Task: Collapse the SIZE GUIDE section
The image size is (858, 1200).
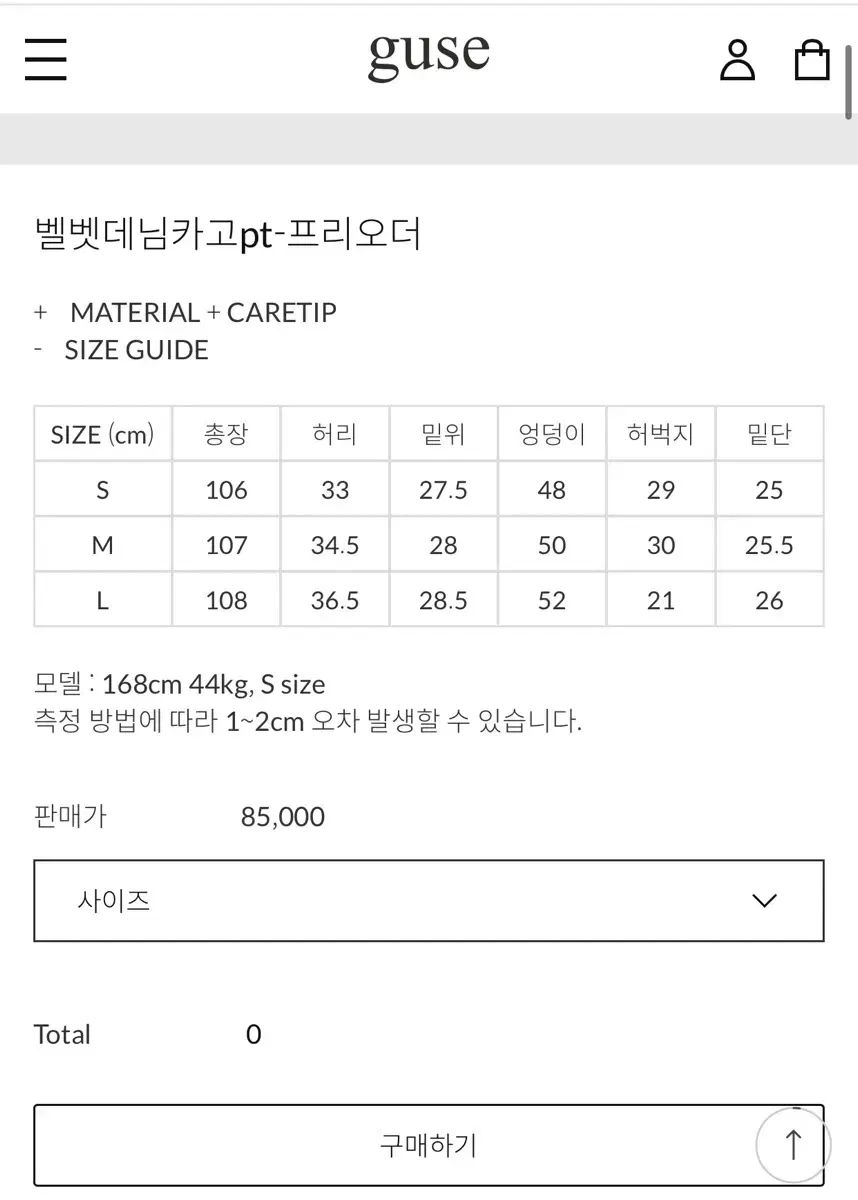Action: 122,350
